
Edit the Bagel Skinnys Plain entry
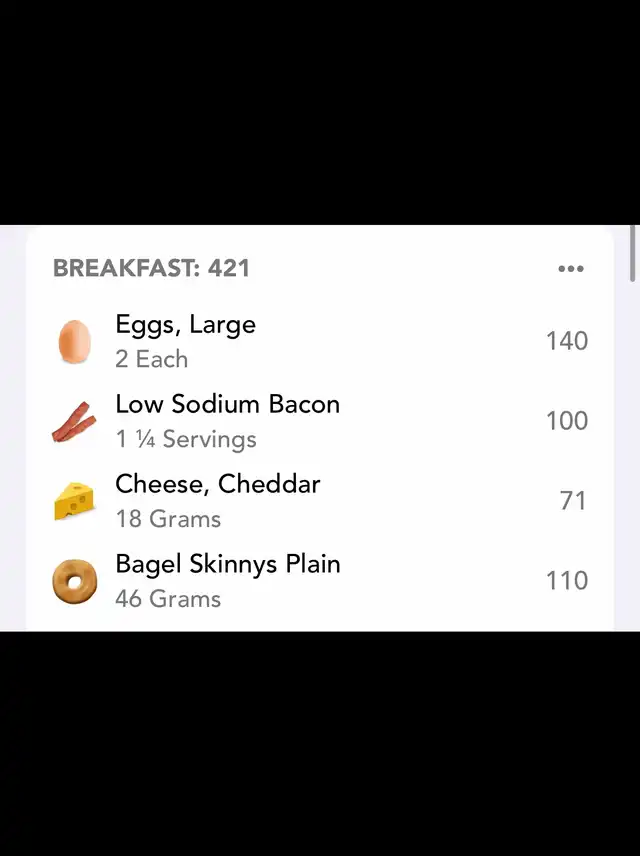click(227, 580)
